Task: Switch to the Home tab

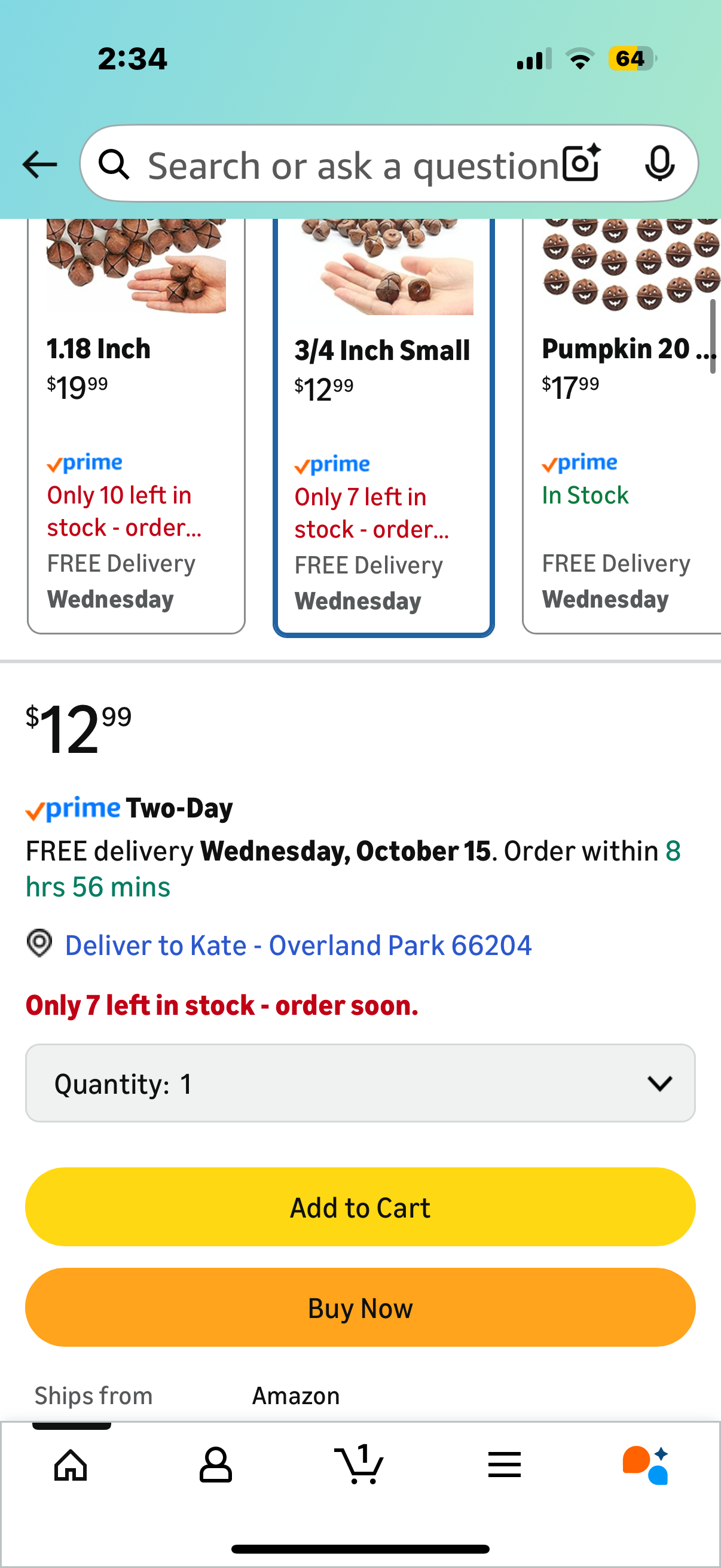Action: (x=71, y=1465)
